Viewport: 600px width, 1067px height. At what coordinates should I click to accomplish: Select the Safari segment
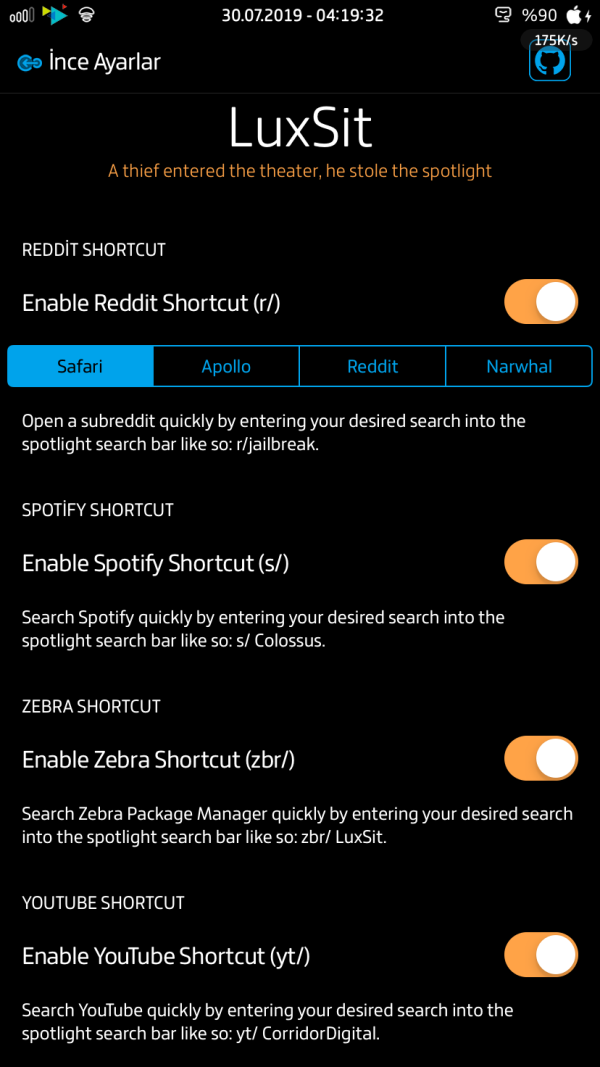coord(80,366)
